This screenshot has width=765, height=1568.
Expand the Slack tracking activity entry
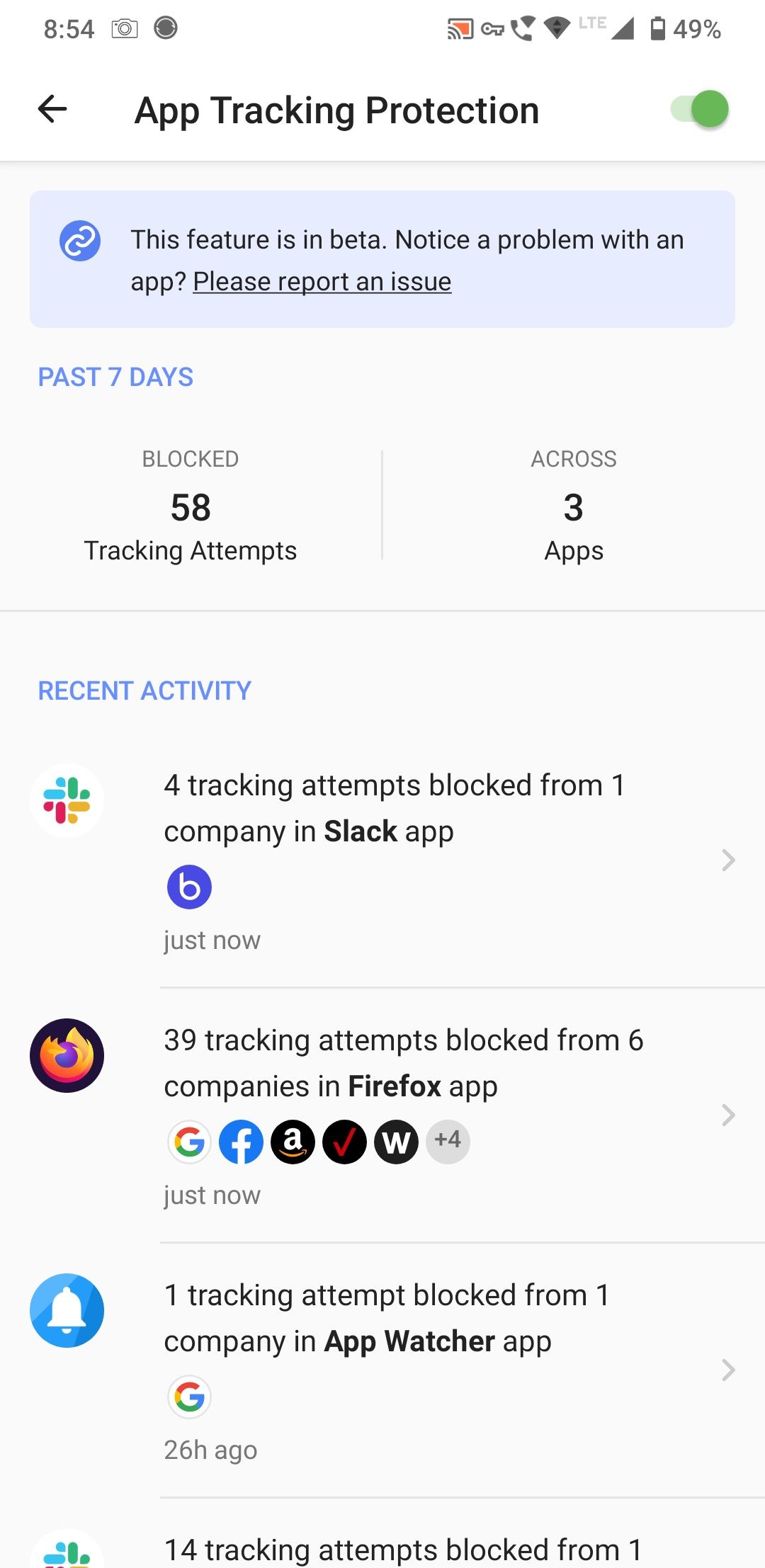(x=728, y=860)
